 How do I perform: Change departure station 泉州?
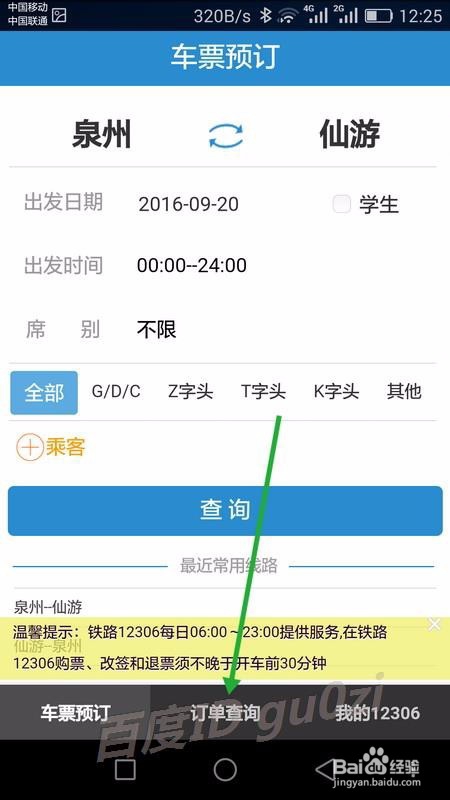[102, 135]
